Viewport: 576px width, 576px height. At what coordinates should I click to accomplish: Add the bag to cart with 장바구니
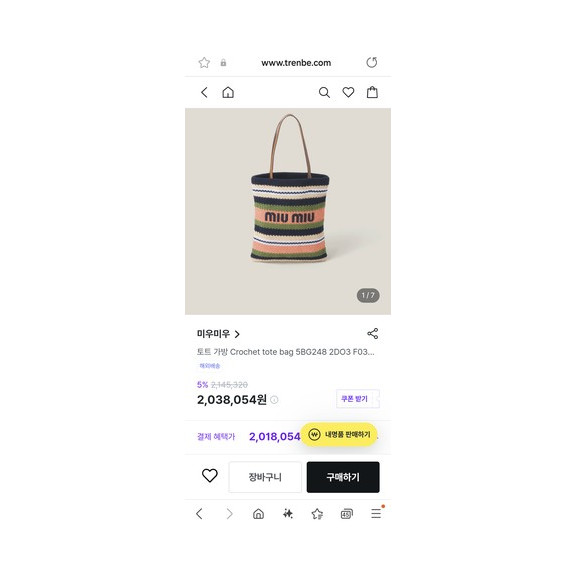(x=265, y=477)
